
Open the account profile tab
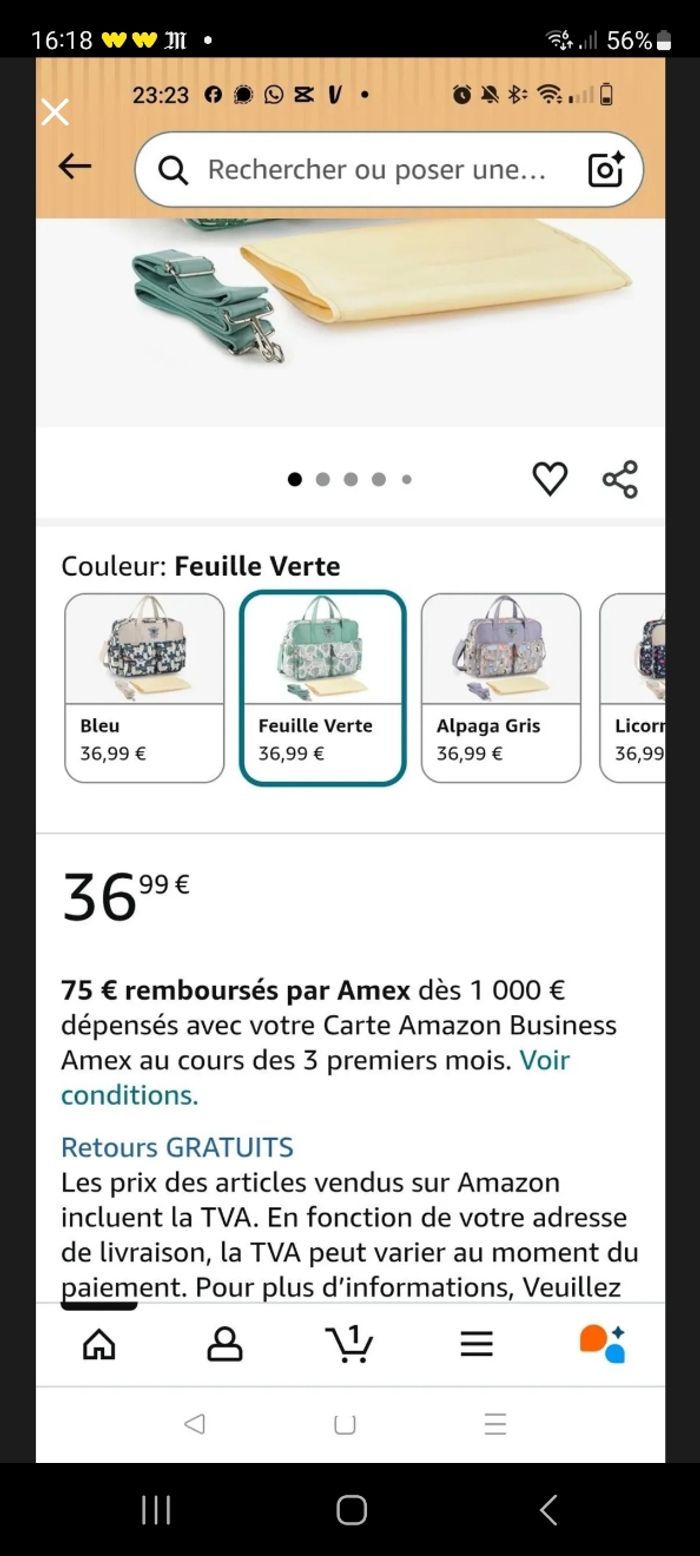pyautogui.click(x=224, y=1344)
